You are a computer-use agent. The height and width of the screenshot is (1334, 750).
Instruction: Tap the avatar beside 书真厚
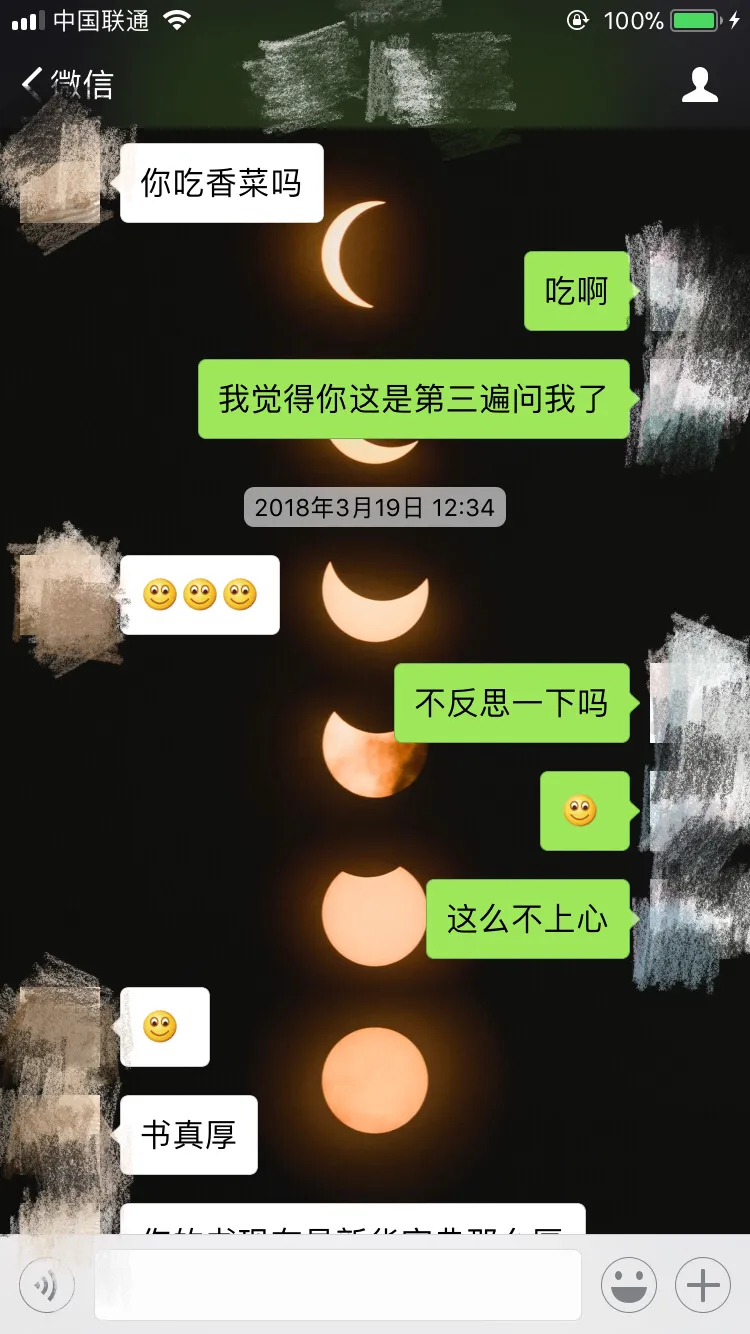coord(60,1135)
